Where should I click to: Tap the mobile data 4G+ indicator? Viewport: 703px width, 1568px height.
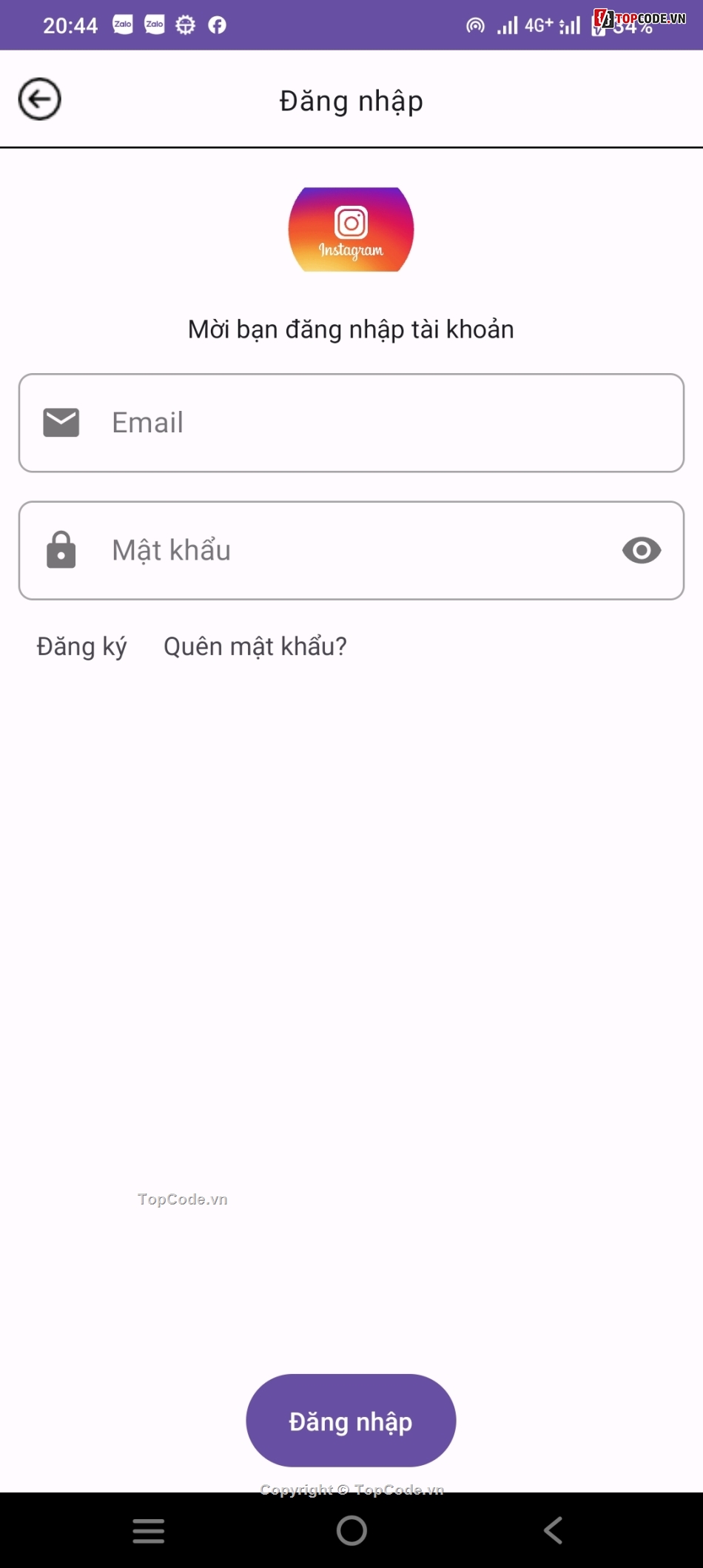point(538,24)
